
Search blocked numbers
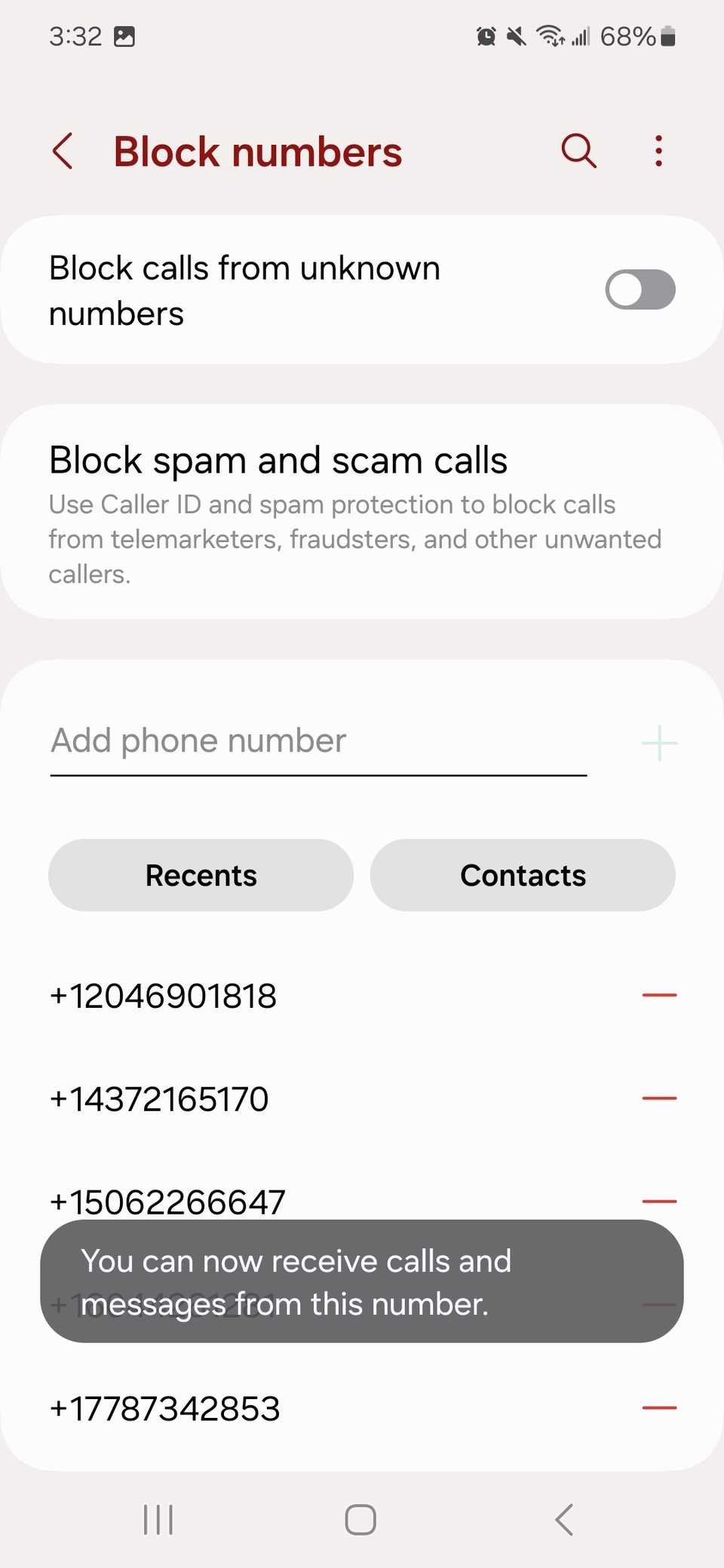coord(578,151)
